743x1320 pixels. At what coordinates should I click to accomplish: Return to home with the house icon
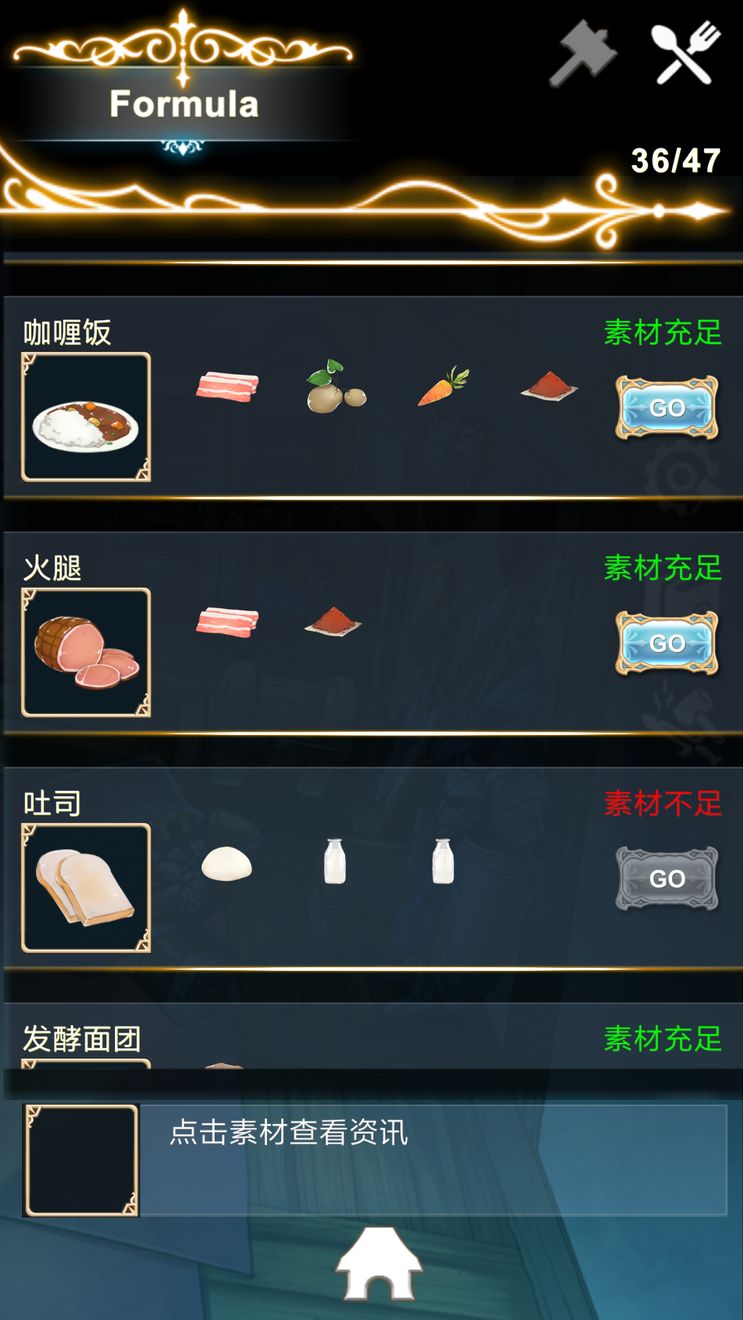point(378,1265)
